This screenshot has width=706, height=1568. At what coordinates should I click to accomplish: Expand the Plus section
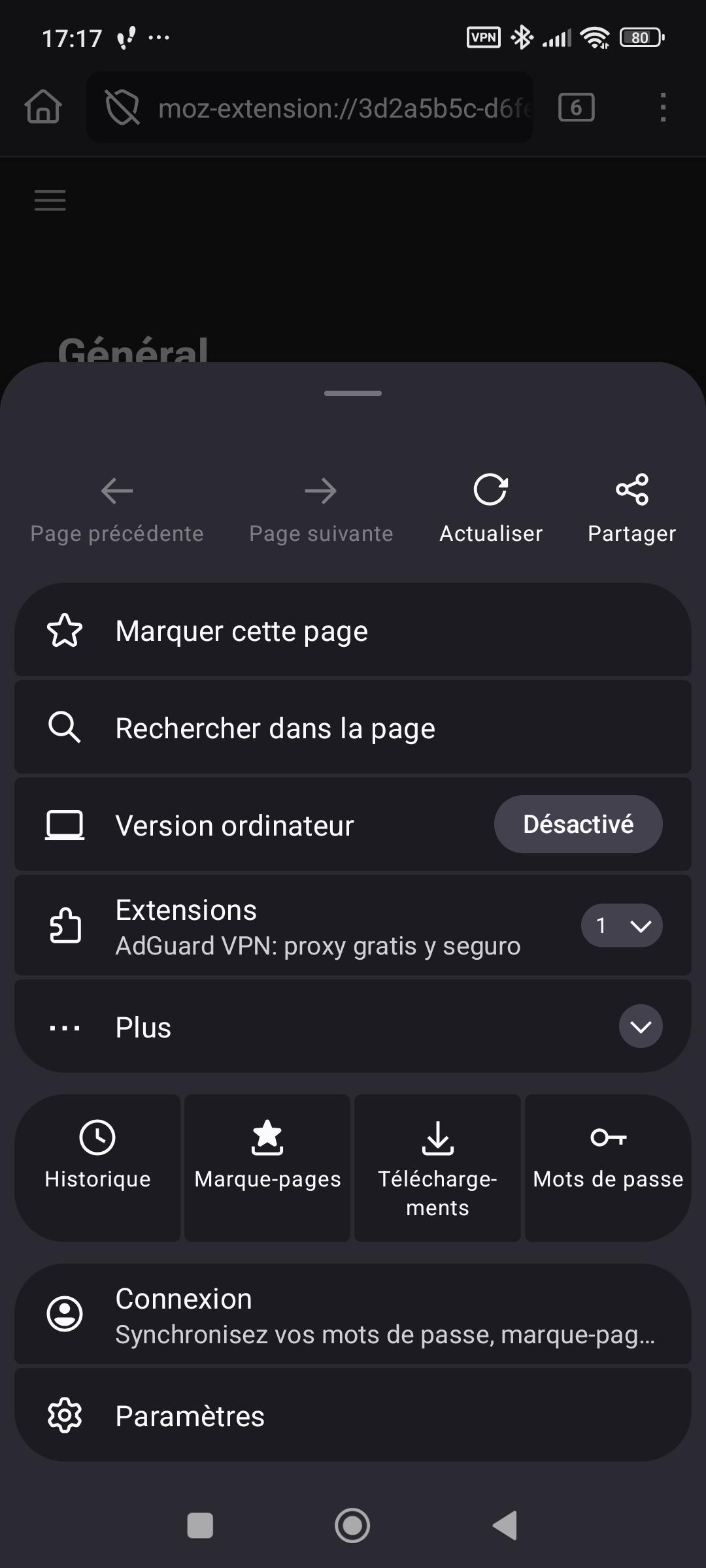coord(640,1026)
